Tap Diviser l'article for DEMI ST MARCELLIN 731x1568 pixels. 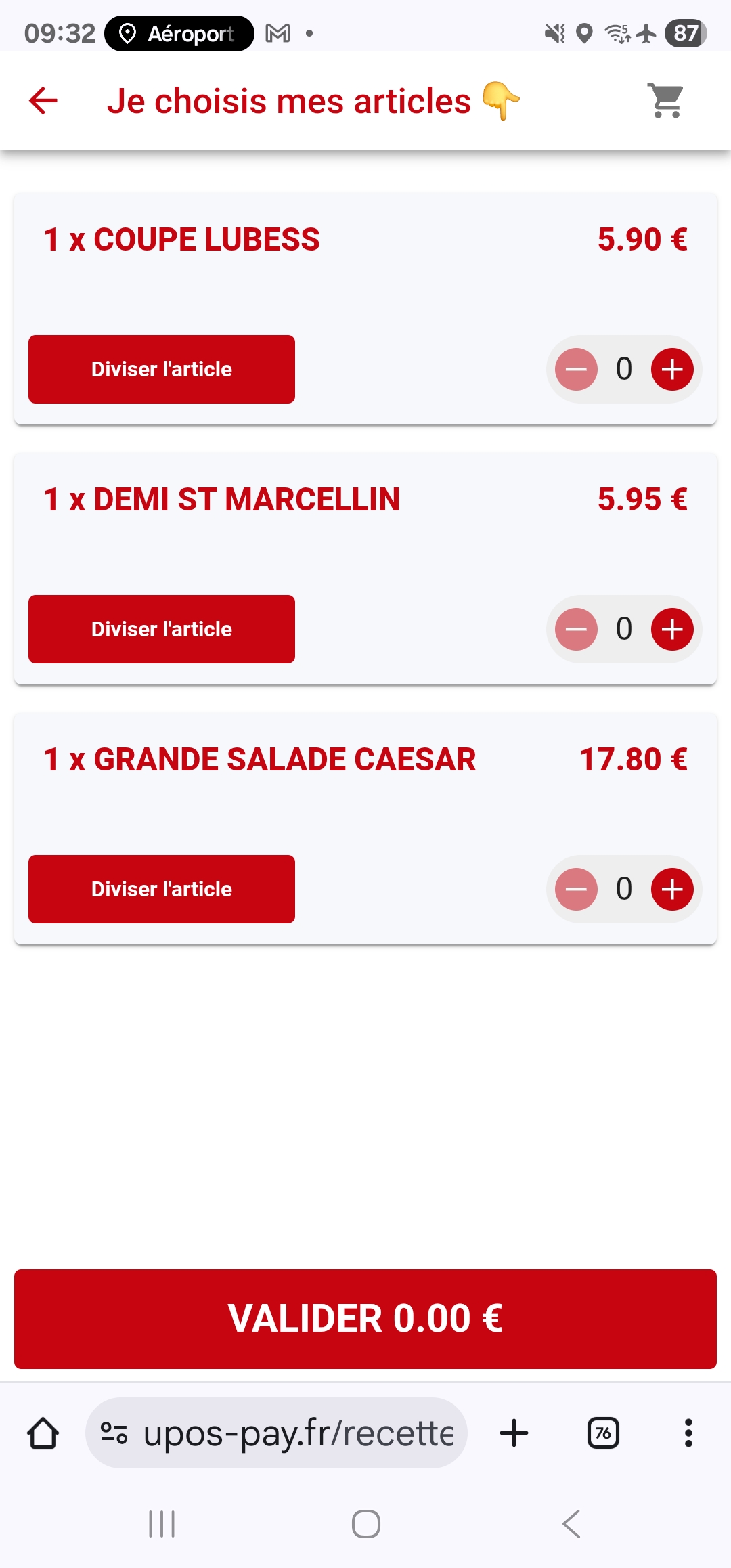pyautogui.click(x=161, y=629)
